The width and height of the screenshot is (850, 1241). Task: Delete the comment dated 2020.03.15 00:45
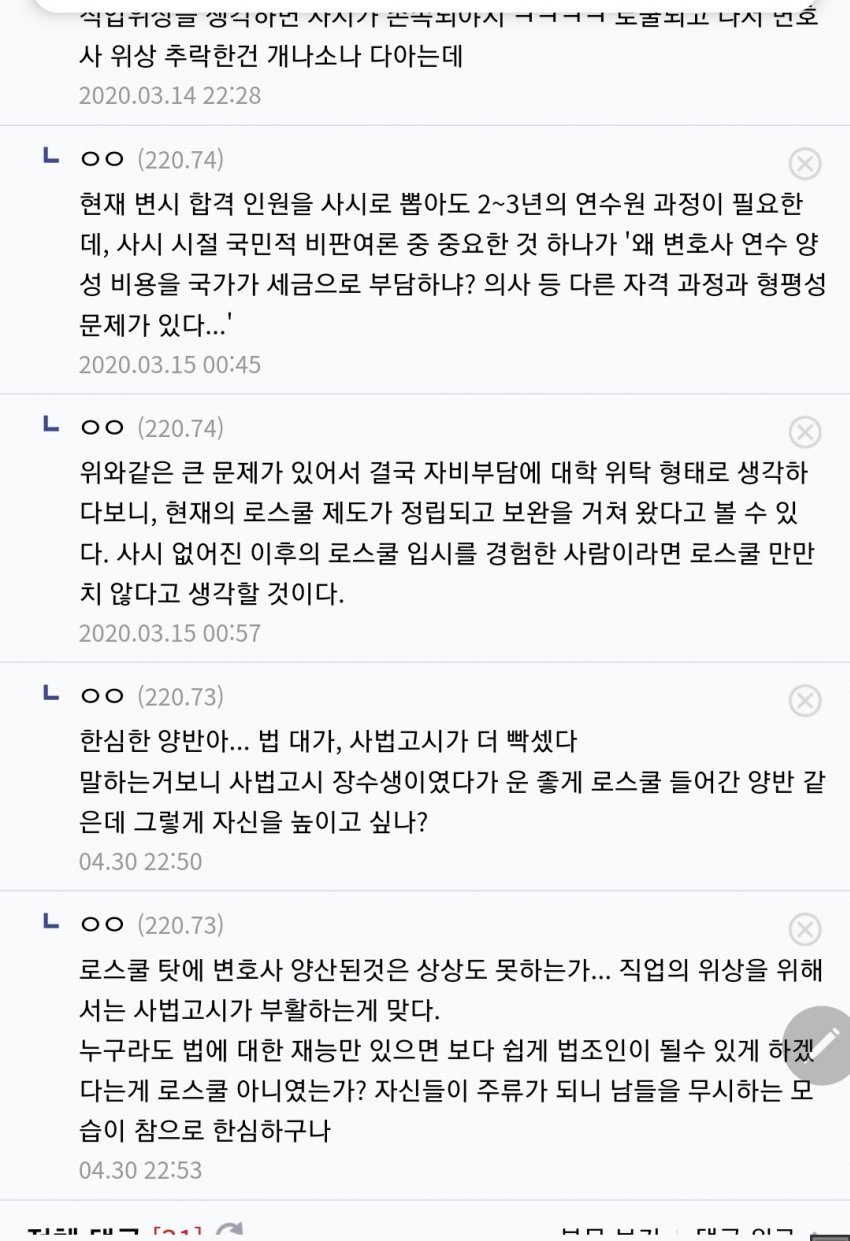tap(805, 163)
